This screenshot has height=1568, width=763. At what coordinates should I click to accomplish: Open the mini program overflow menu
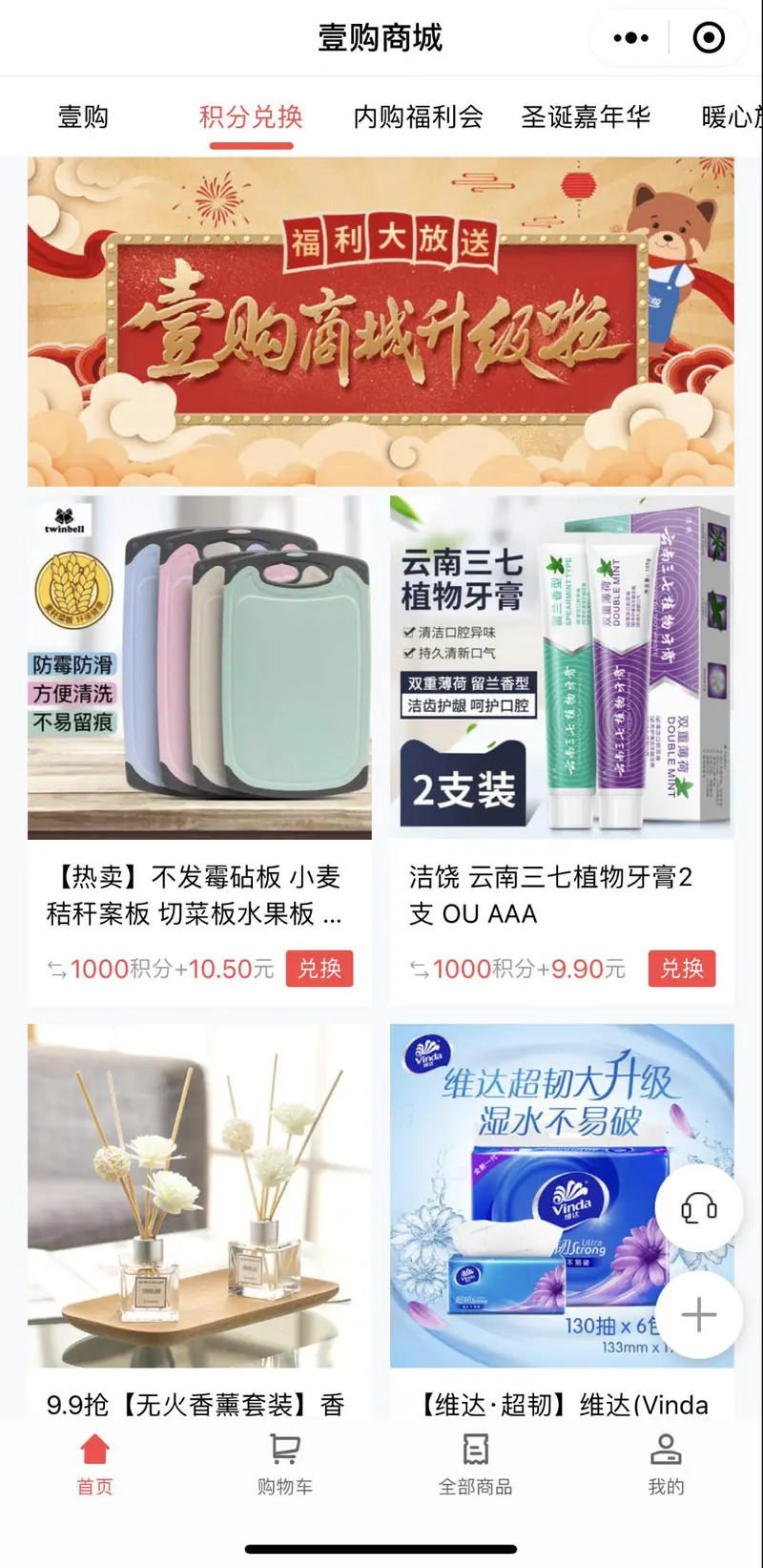[x=630, y=38]
